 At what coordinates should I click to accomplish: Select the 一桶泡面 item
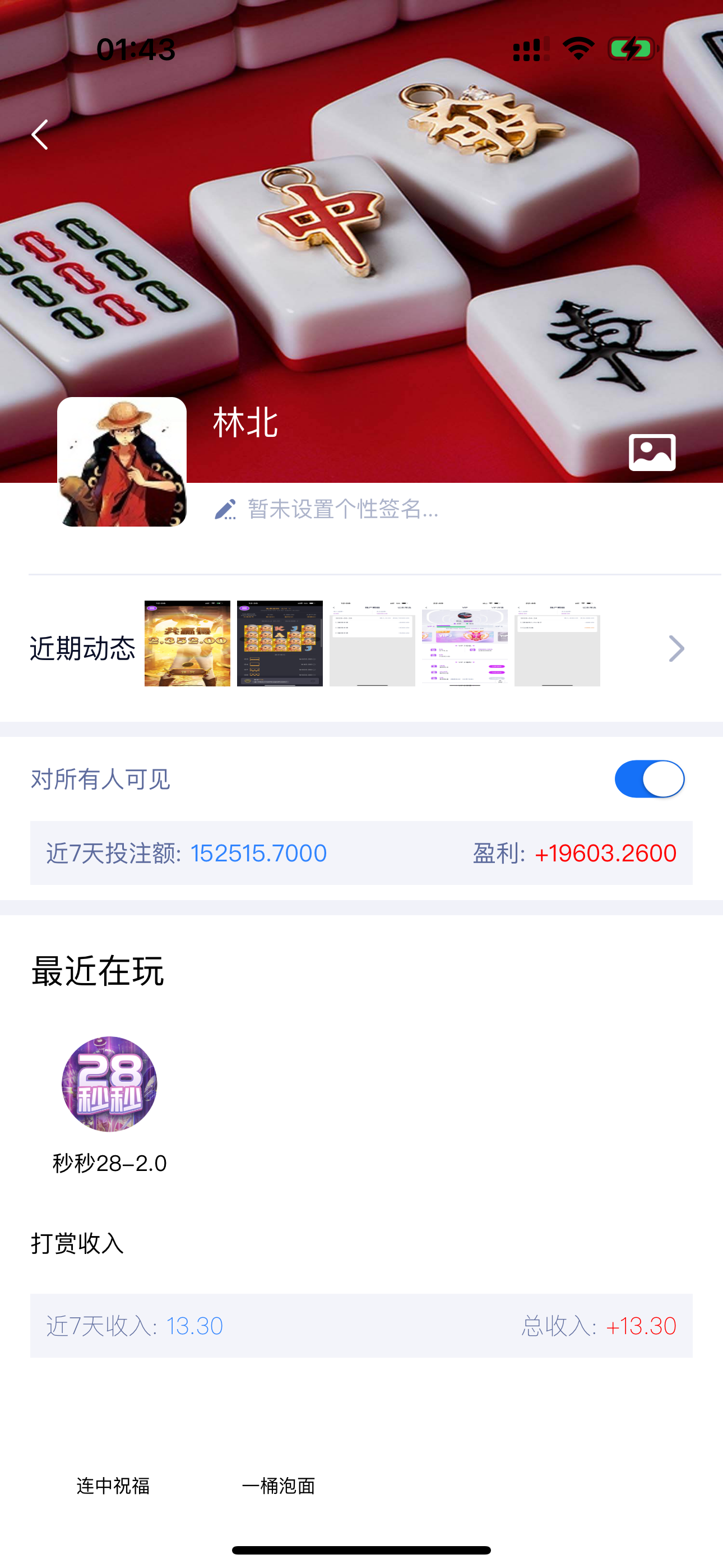pos(278,1486)
